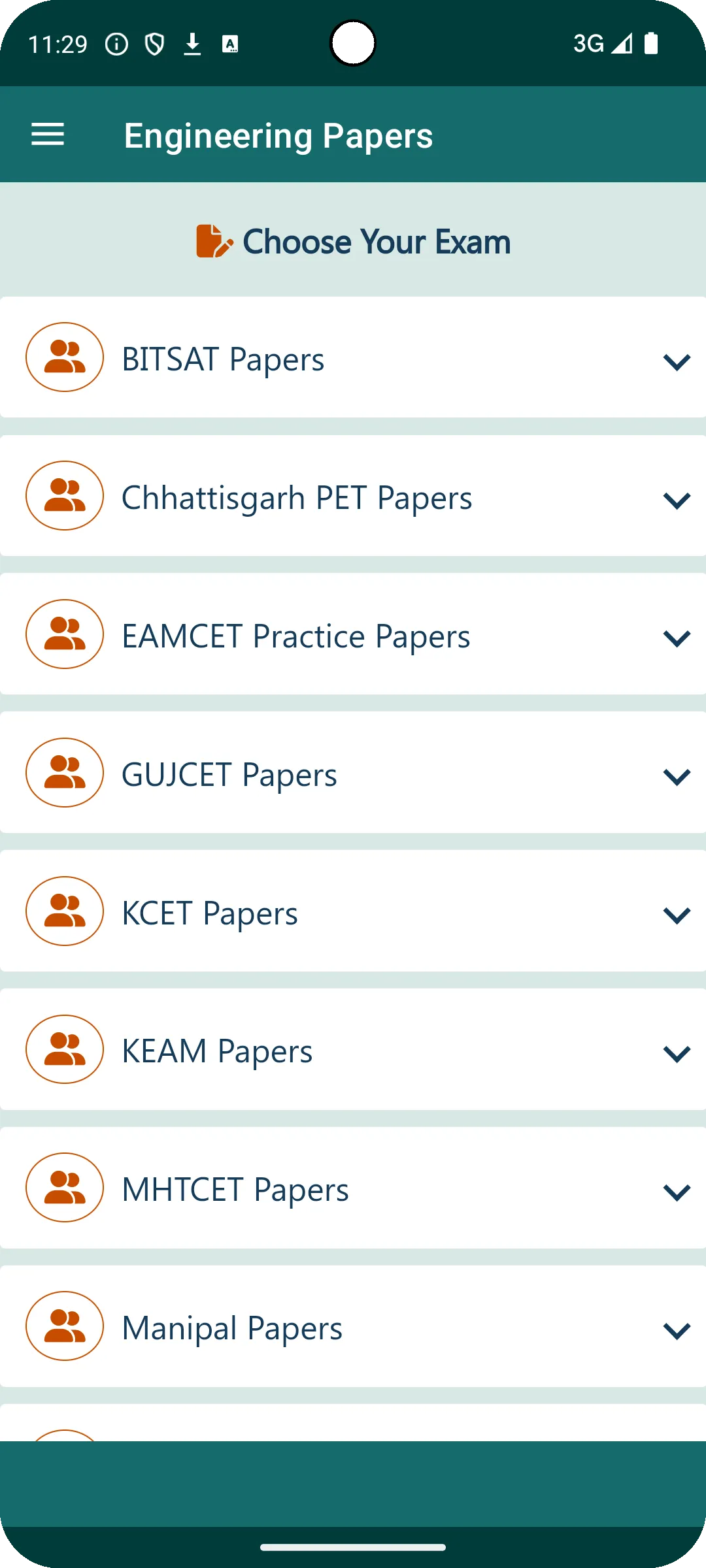This screenshot has height=1568, width=706.
Task: Expand Chhattisgarh PET Papers
Action: [353, 496]
